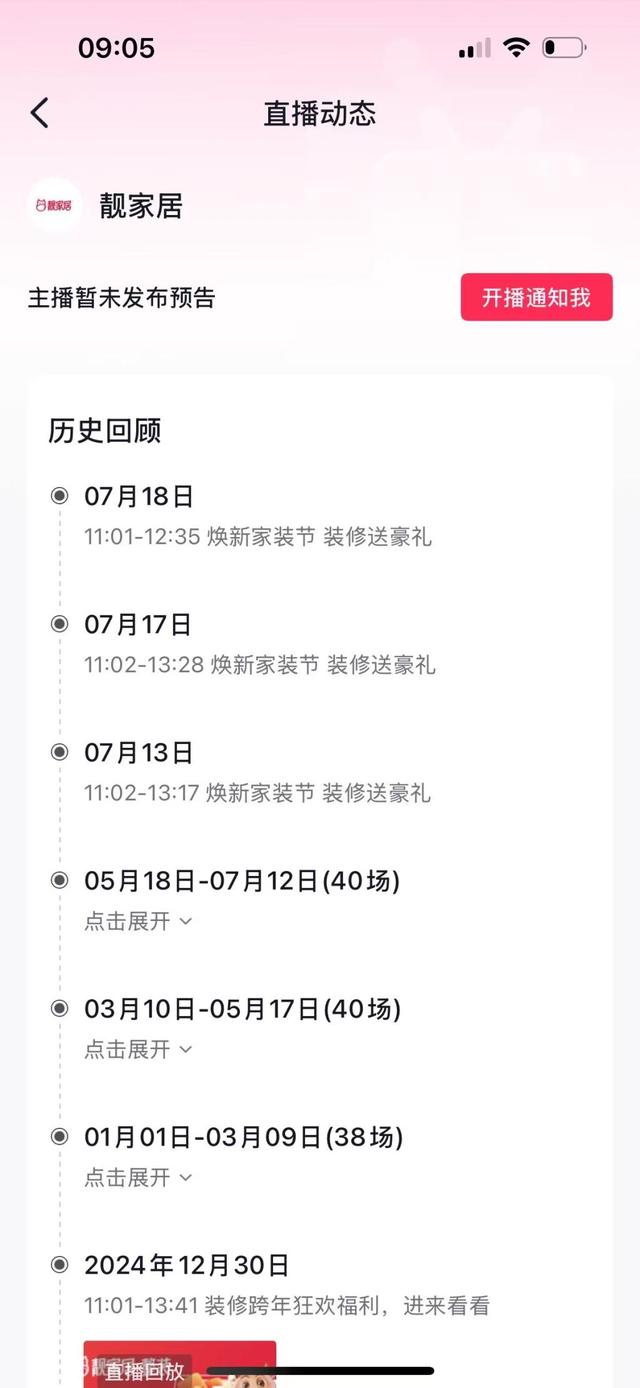Expand the 03月10日-05月17日 sessions
Screen dimensions: 640x1388
click(138, 1049)
